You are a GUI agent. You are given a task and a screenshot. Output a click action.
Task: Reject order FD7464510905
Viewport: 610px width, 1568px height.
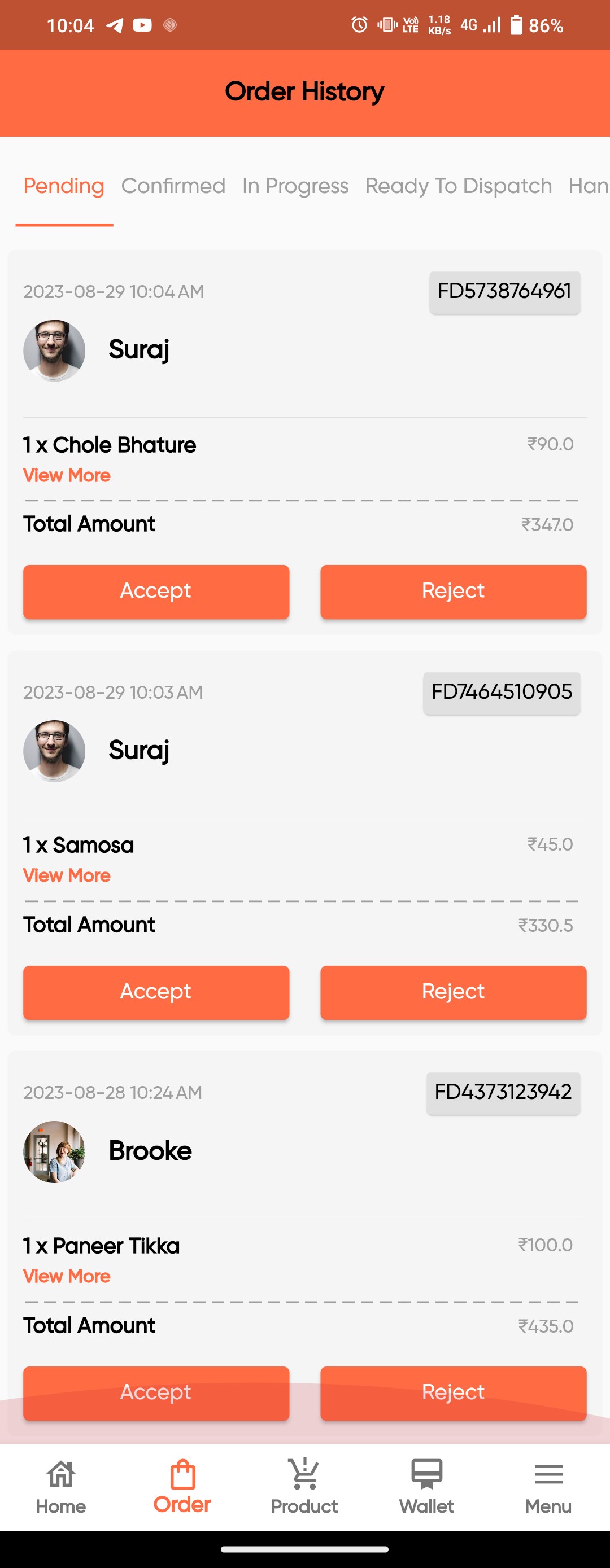453,992
